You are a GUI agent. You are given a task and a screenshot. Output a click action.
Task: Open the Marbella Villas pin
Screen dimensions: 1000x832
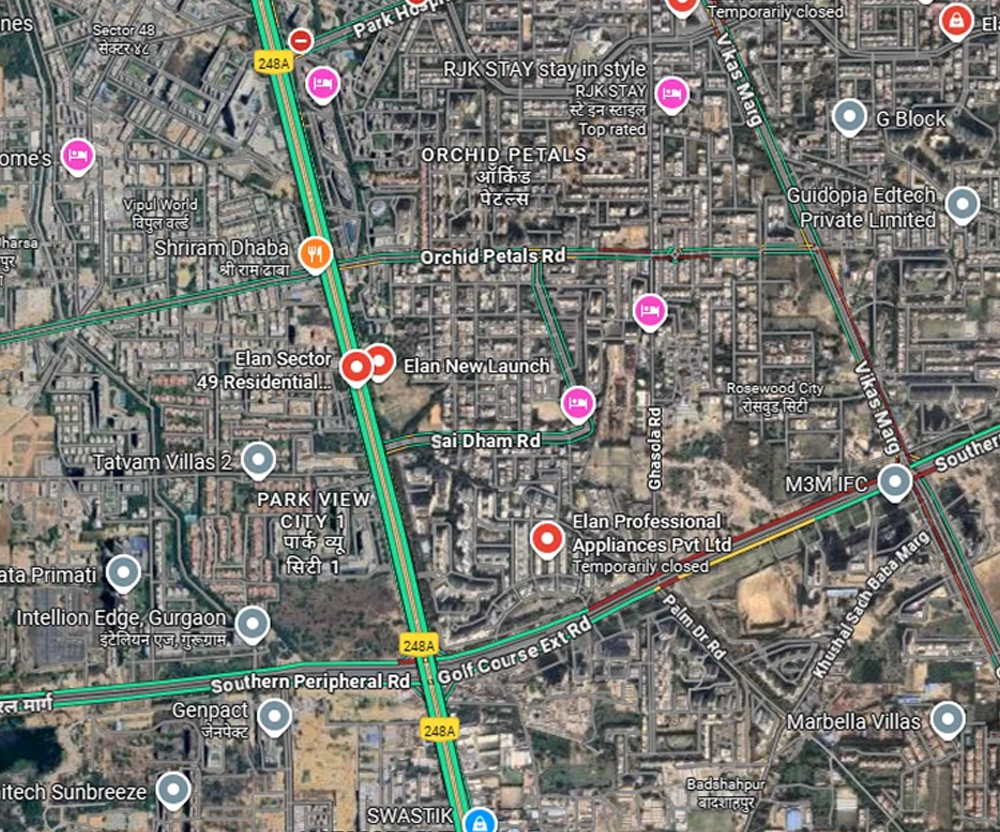click(947, 718)
